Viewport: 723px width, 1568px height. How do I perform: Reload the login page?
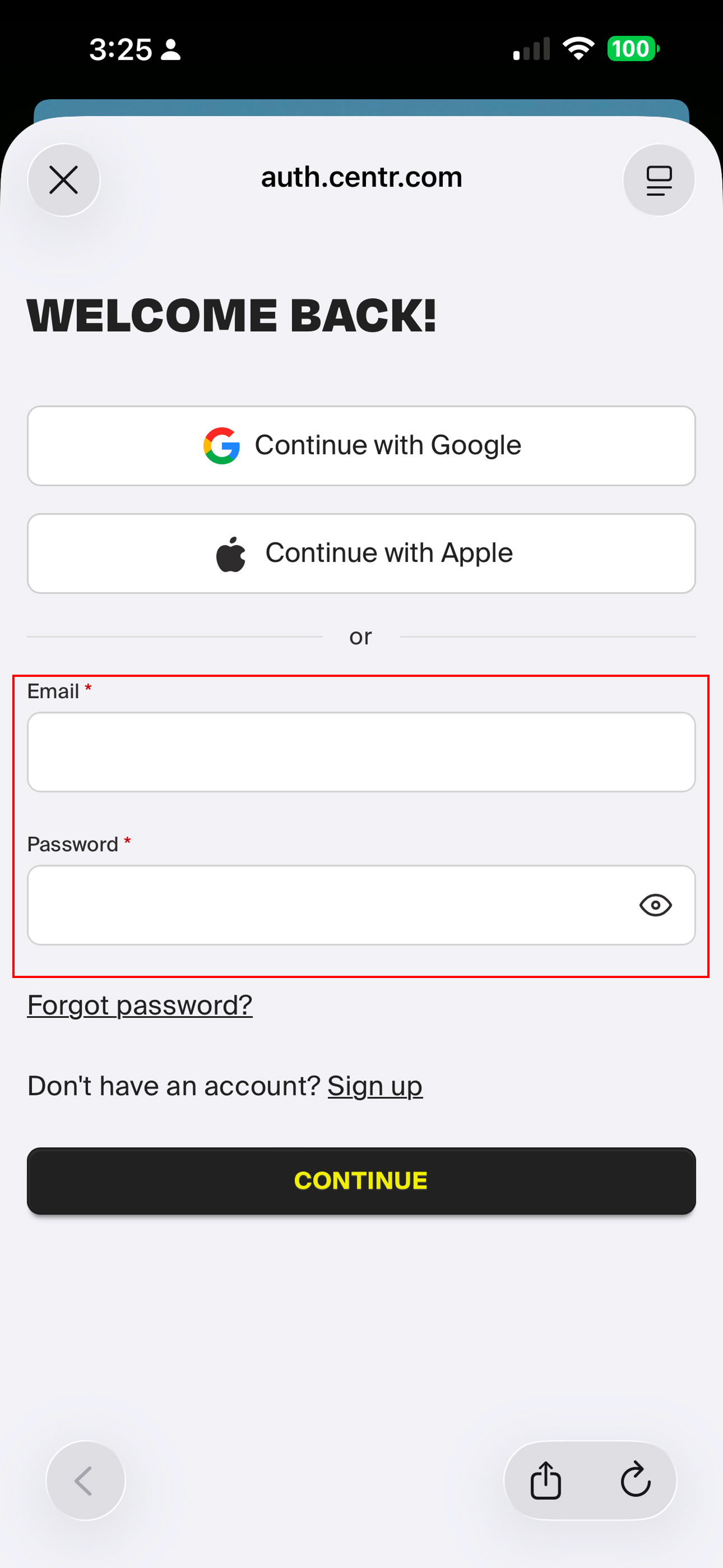point(636,1481)
